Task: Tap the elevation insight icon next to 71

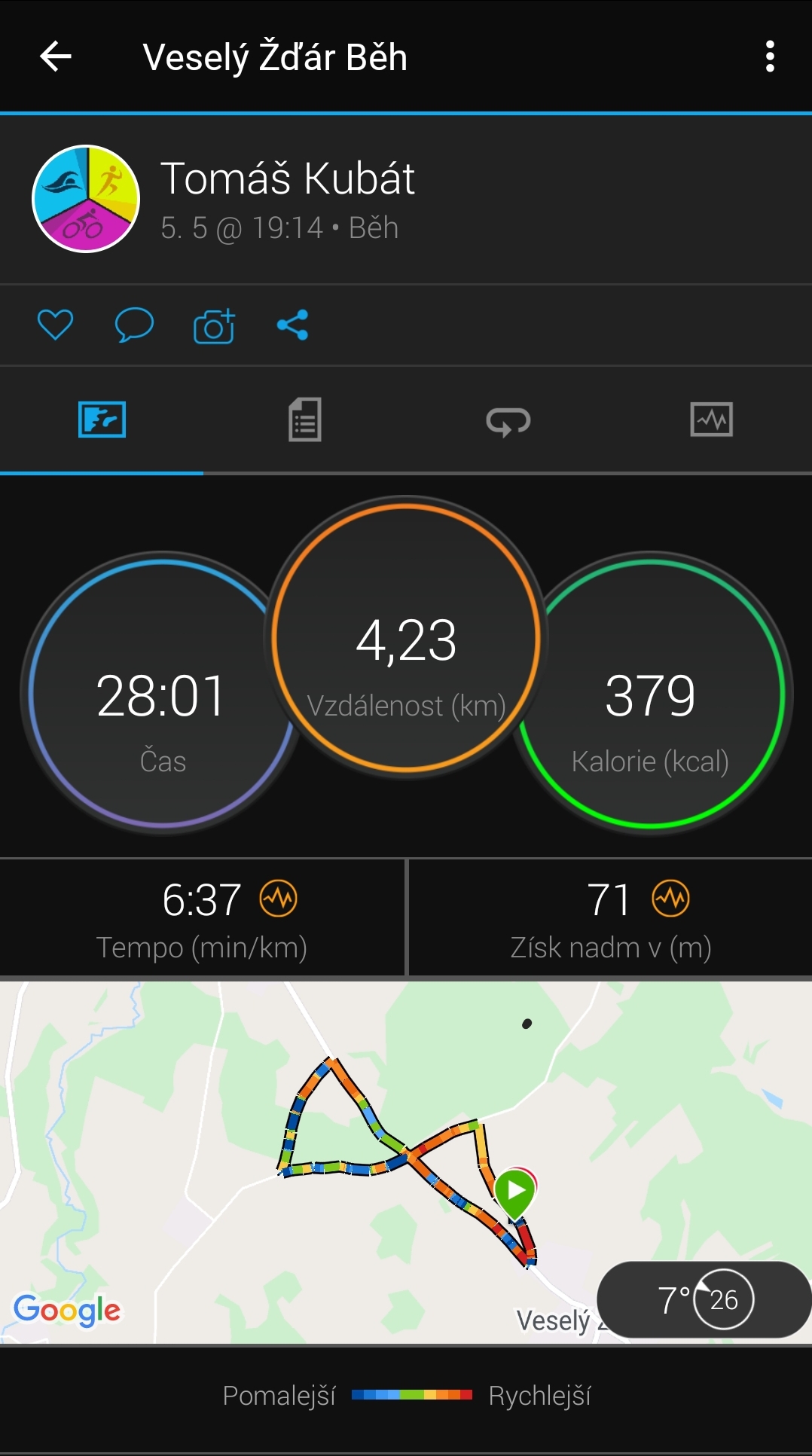Action: click(x=670, y=899)
